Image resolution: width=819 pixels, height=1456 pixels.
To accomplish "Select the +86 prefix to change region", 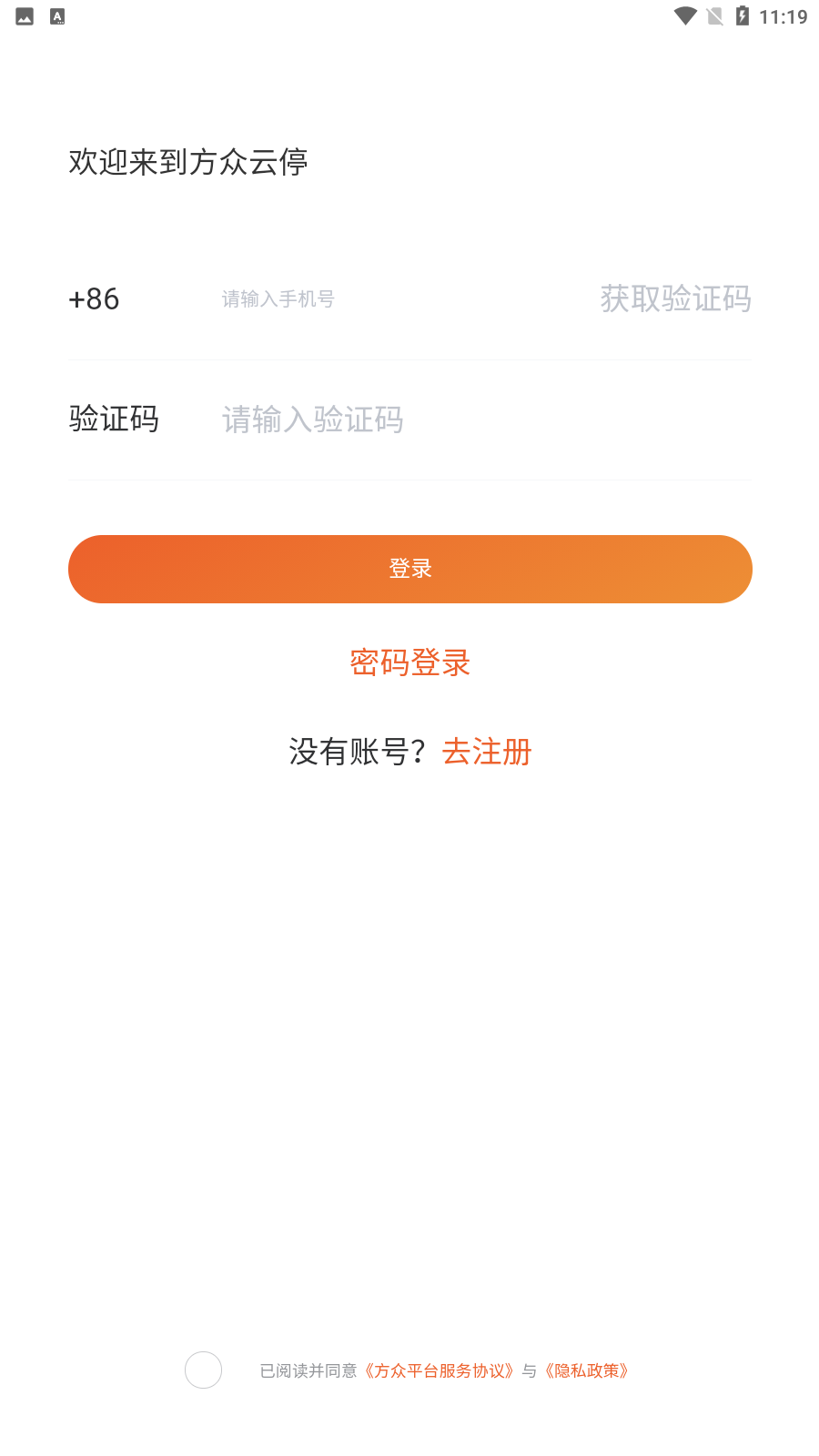I will tap(95, 299).
